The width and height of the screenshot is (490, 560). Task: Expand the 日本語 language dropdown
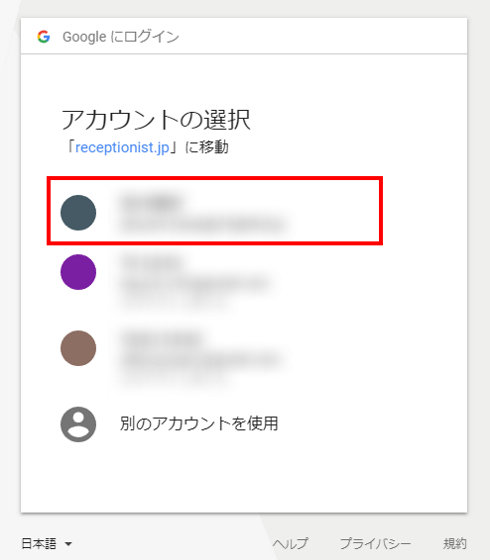click(46, 544)
